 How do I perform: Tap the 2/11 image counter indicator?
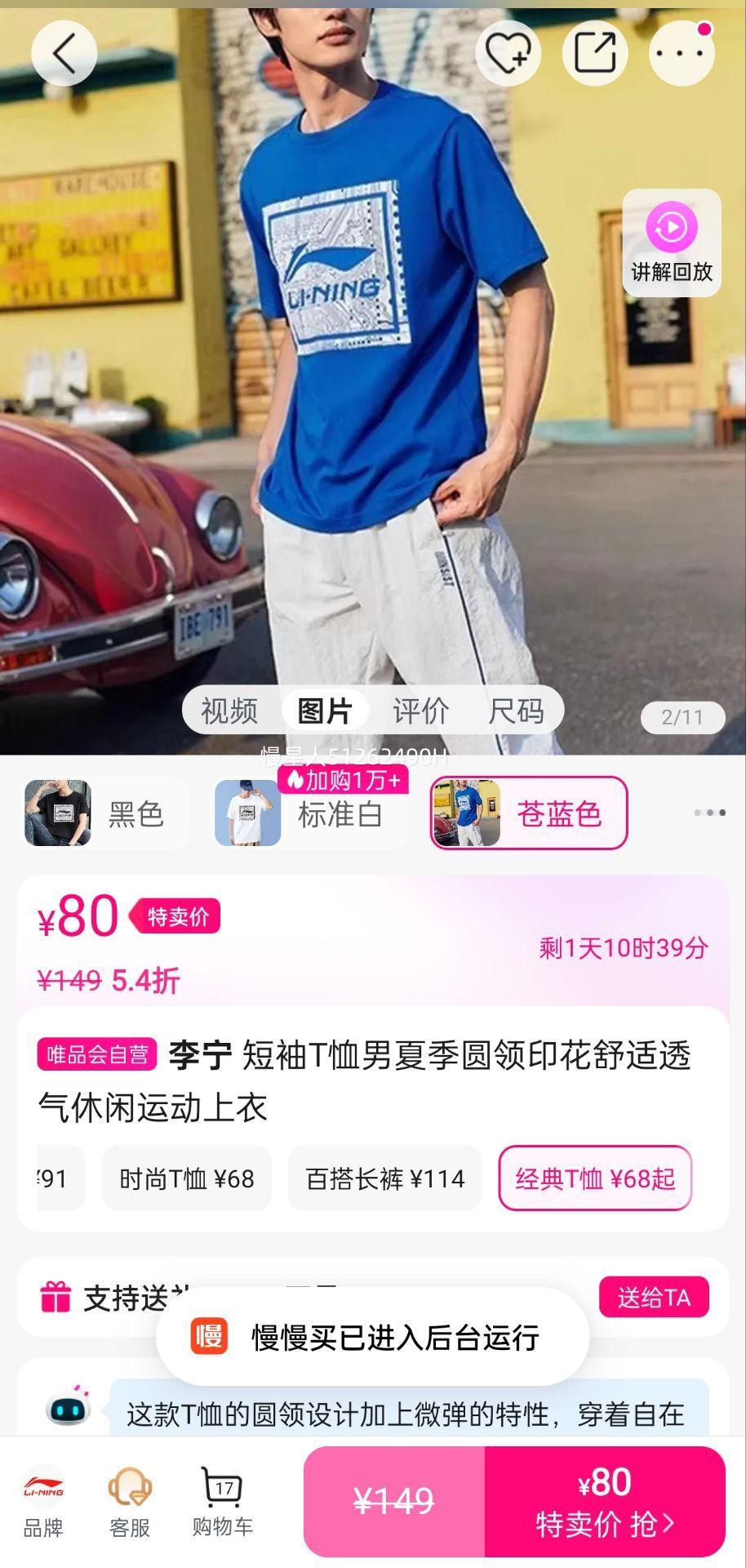(683, 717)
